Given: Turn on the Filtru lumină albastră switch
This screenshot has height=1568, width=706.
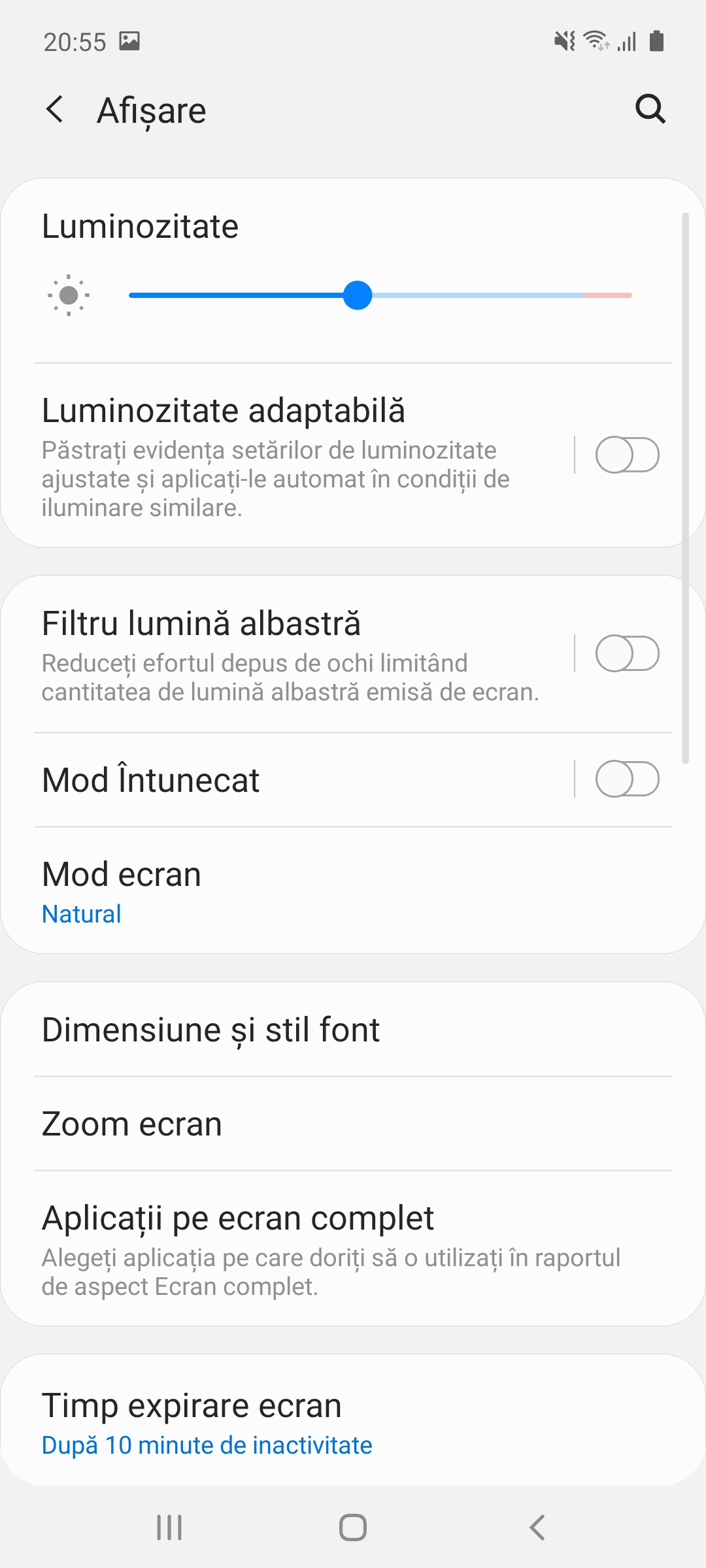Looking at the screenshot, I should point(627,653).
